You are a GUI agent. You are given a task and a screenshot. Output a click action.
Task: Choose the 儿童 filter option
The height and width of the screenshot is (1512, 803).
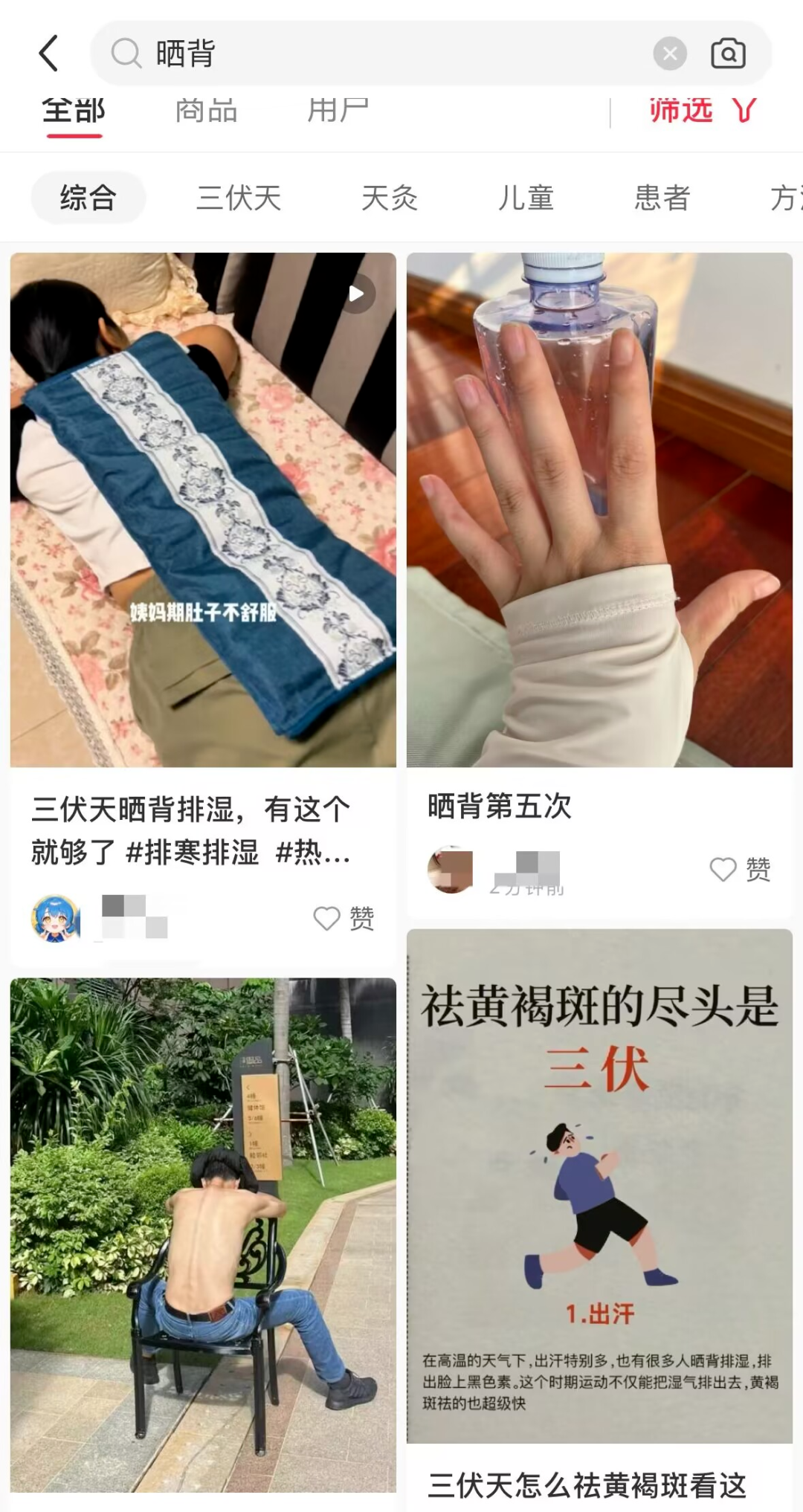click(525, 196)
